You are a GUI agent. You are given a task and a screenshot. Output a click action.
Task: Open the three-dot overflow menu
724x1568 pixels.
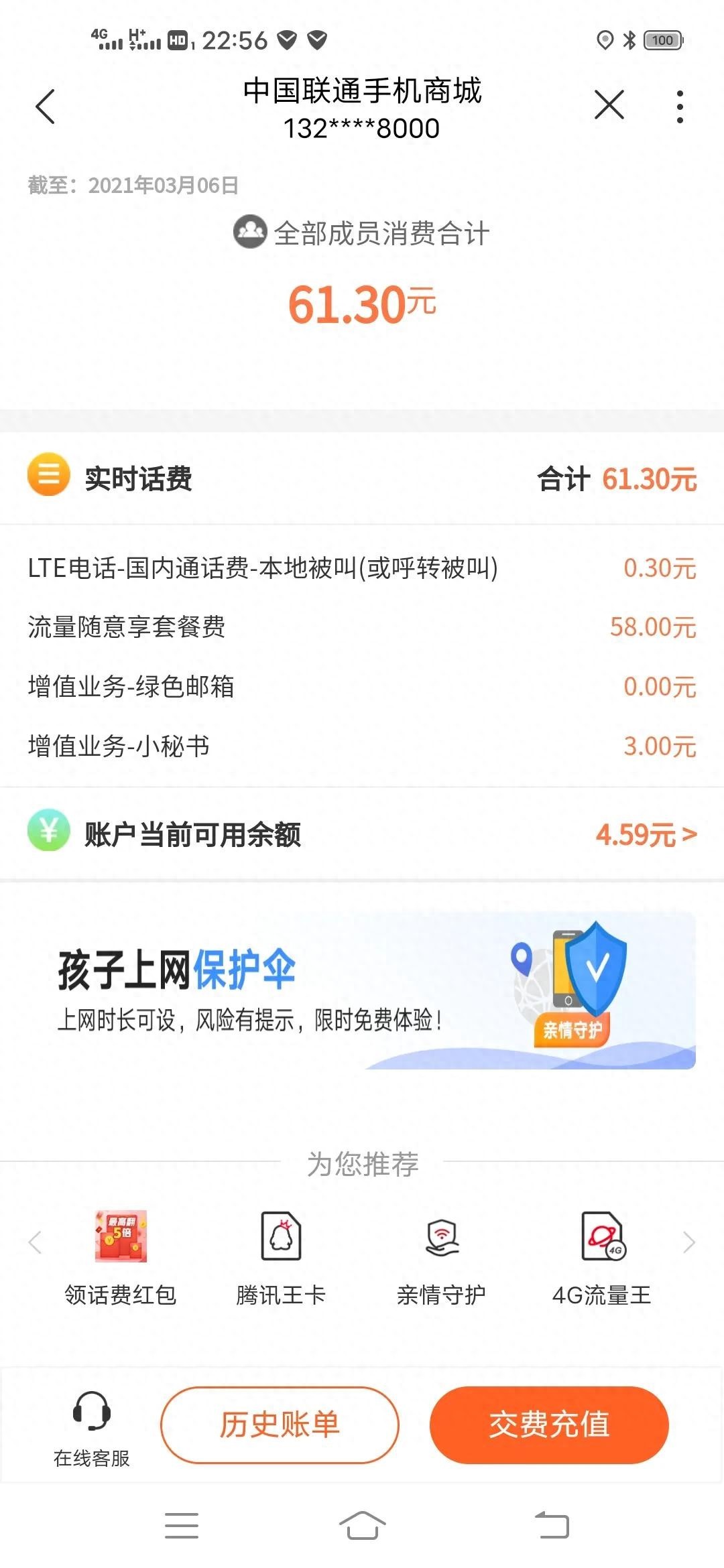point(680,107)
